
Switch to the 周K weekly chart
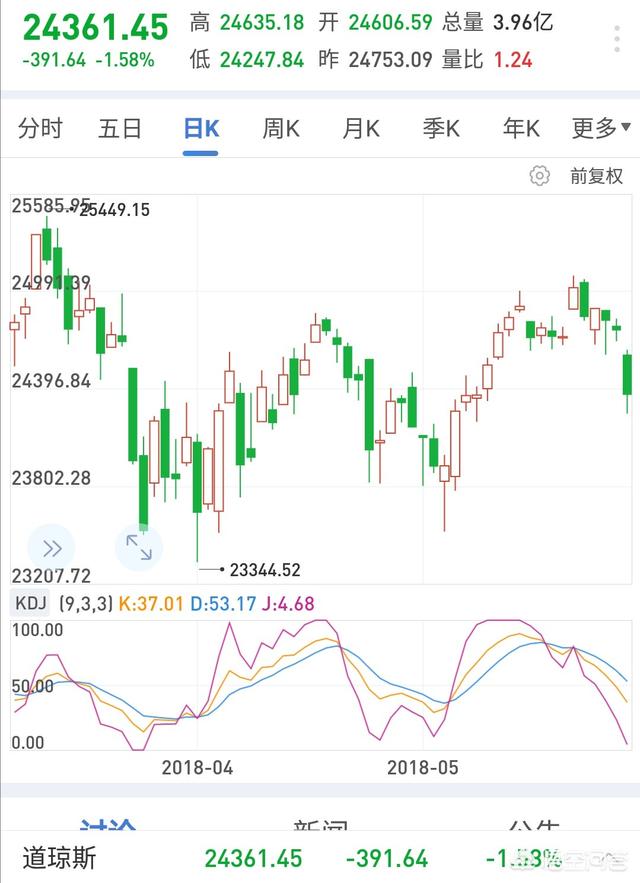[281, 128]
